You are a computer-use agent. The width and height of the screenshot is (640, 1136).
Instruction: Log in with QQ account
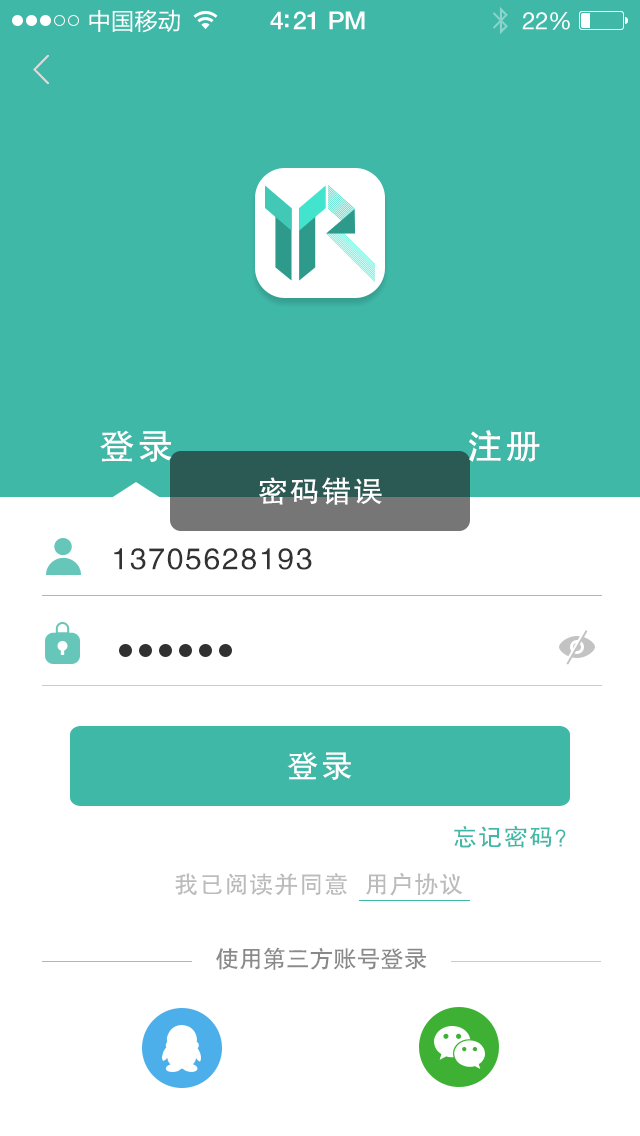tap(182, 1048)
